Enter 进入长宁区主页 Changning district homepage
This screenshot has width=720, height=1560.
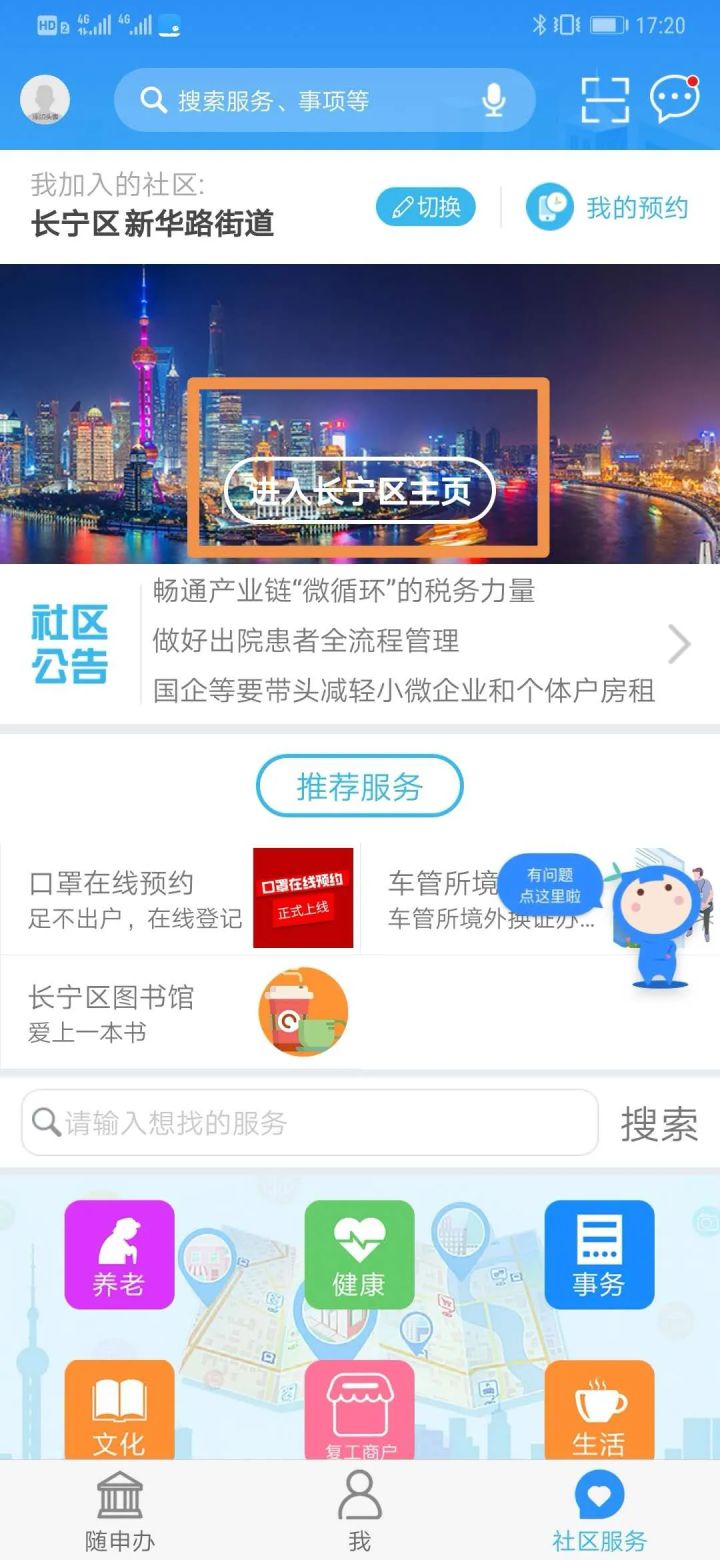tap(359, 491)
